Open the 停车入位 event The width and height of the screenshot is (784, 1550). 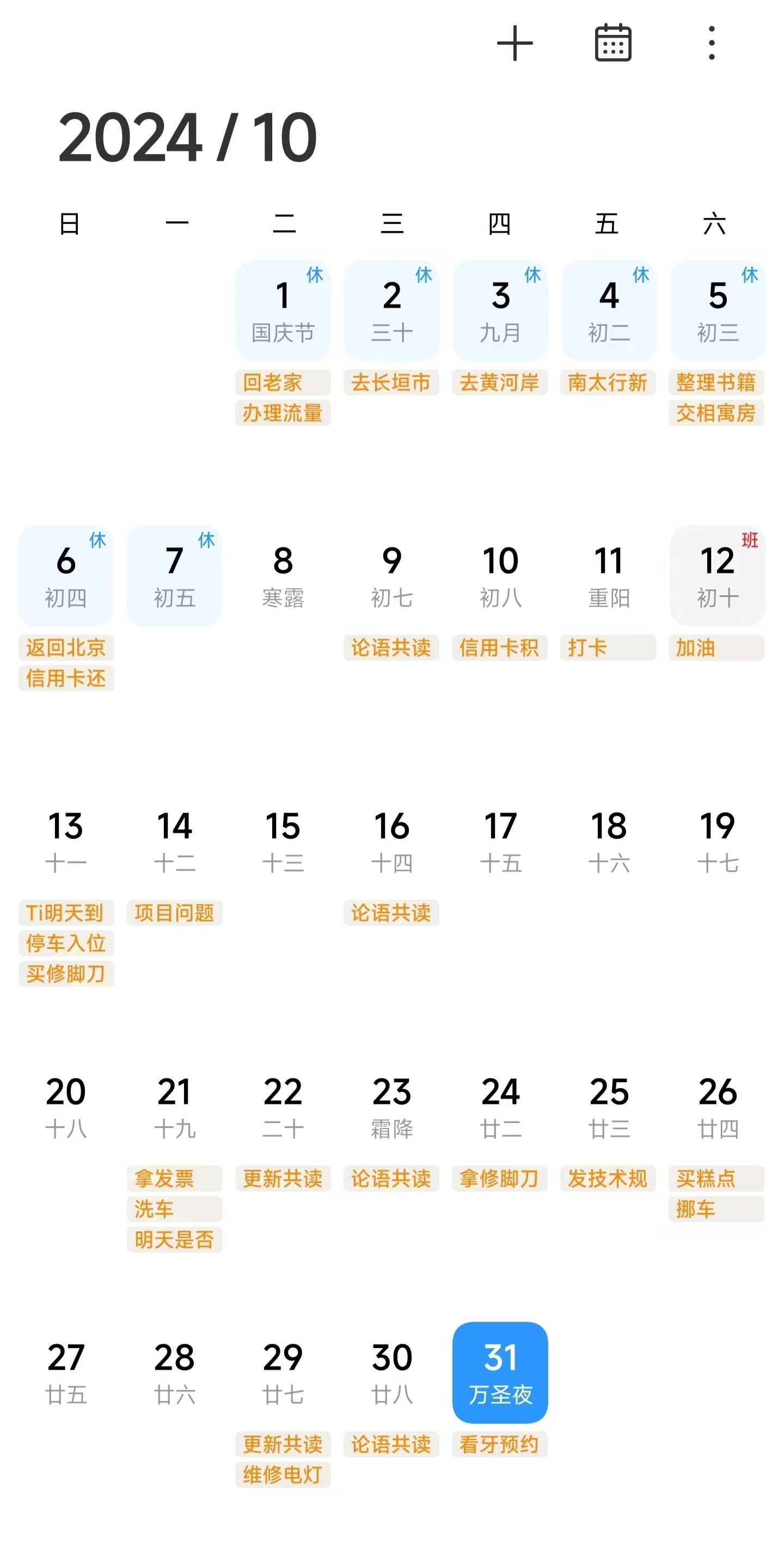66,943
